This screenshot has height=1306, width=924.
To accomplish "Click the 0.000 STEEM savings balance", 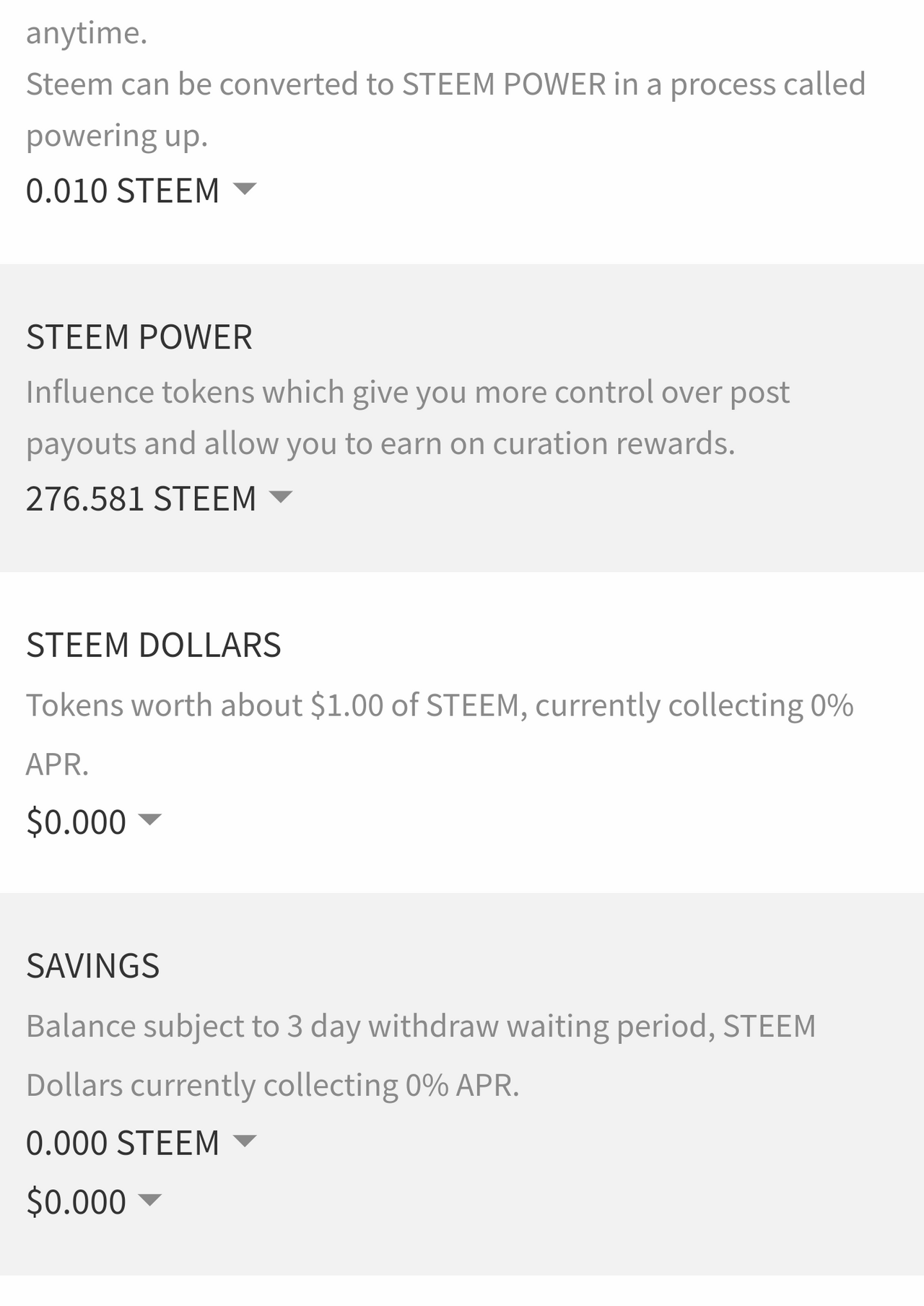I will tap(121, 1141).
